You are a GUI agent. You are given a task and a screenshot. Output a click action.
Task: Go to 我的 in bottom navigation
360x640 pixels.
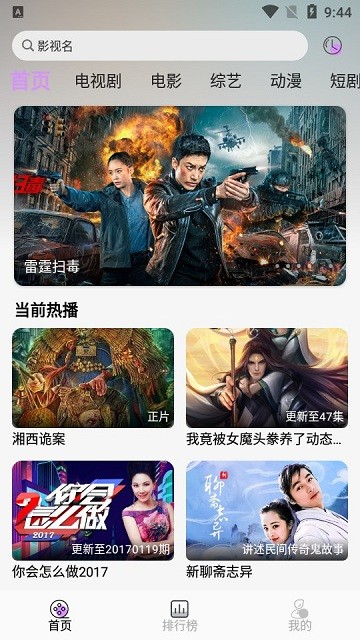pyautogui.click(x=300, y=615)
